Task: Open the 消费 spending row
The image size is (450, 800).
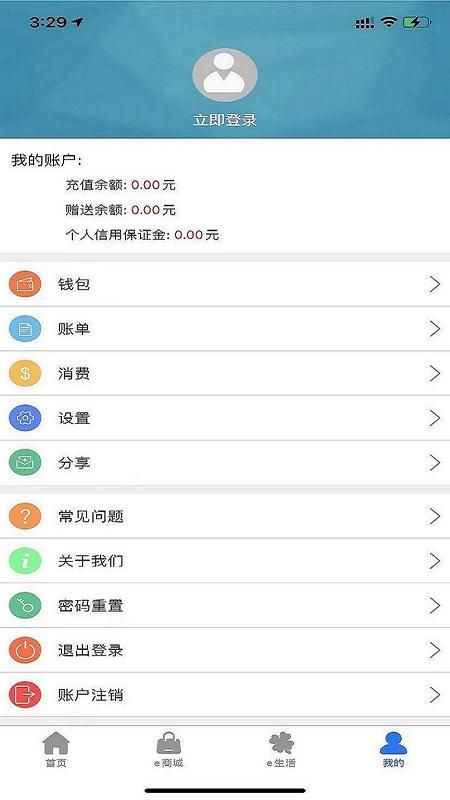Action: coord(225,373)
